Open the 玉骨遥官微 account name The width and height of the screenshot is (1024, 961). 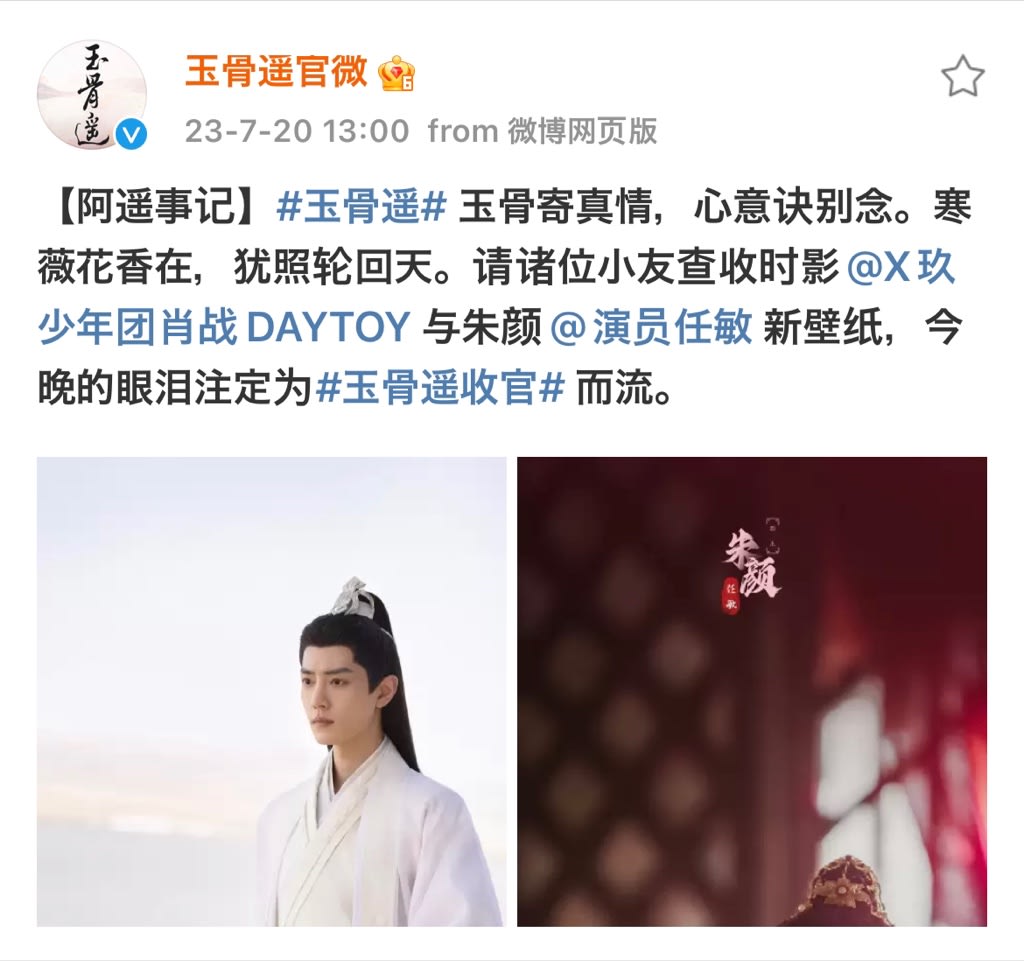coord(277,73)
